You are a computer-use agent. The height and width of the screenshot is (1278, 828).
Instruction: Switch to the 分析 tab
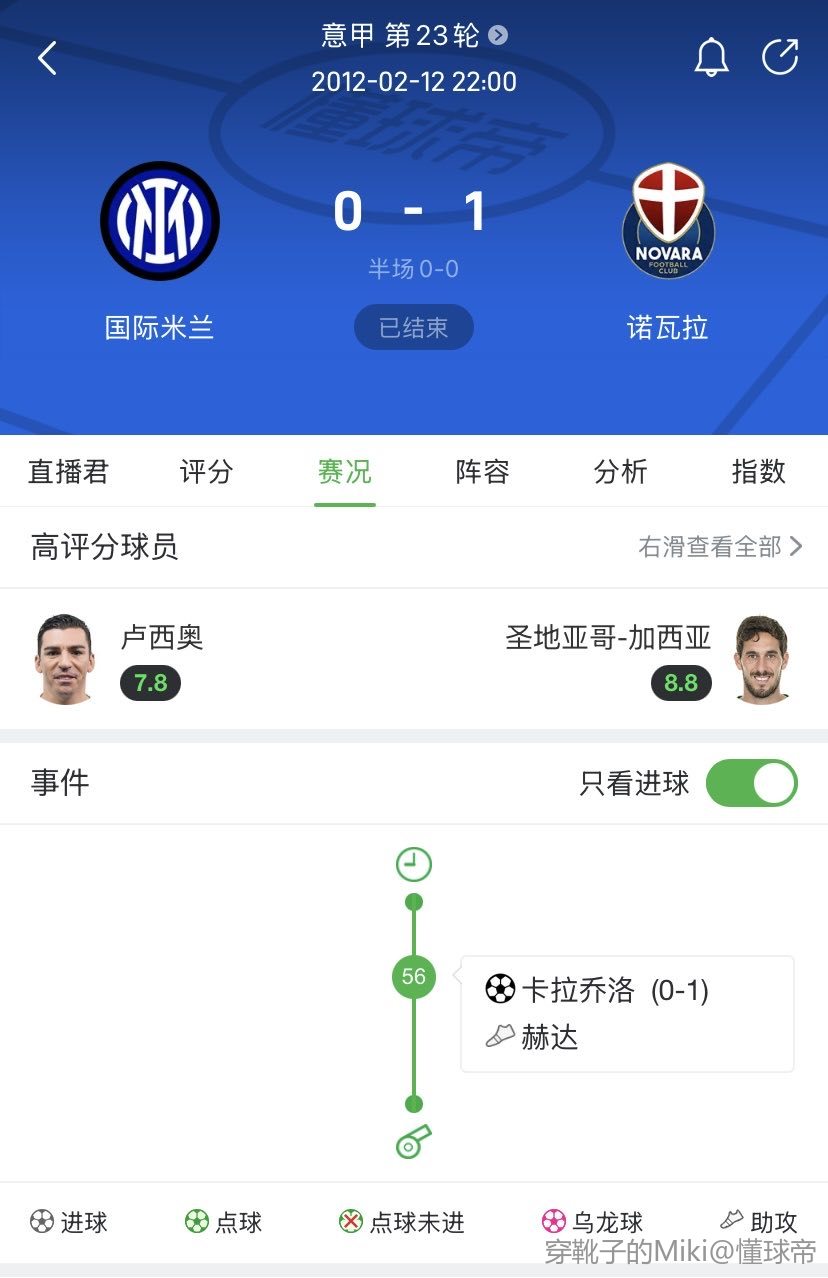pos(620,471)
